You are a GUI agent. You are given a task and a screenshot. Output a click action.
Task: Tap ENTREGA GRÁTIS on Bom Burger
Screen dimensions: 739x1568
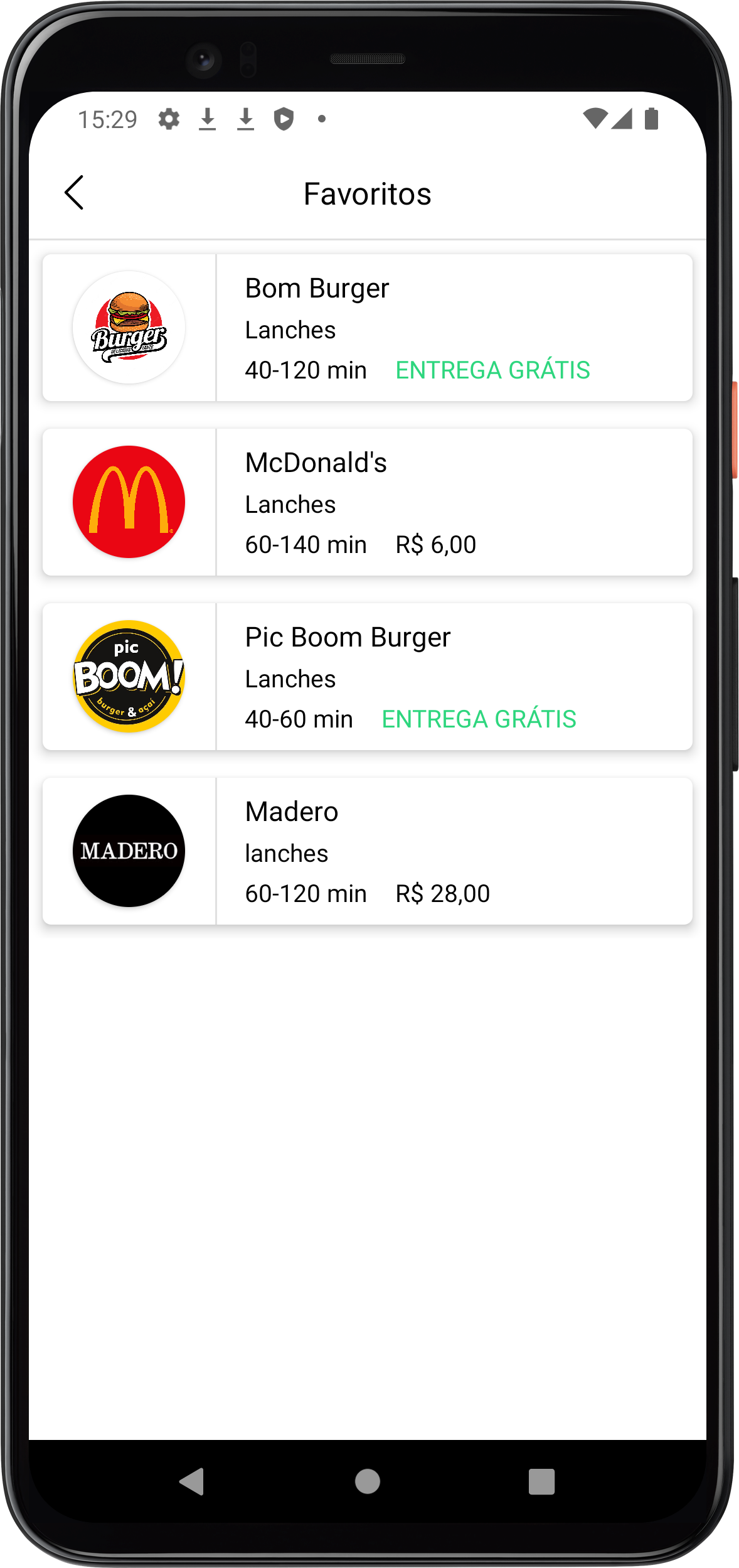tap(494, 370)
